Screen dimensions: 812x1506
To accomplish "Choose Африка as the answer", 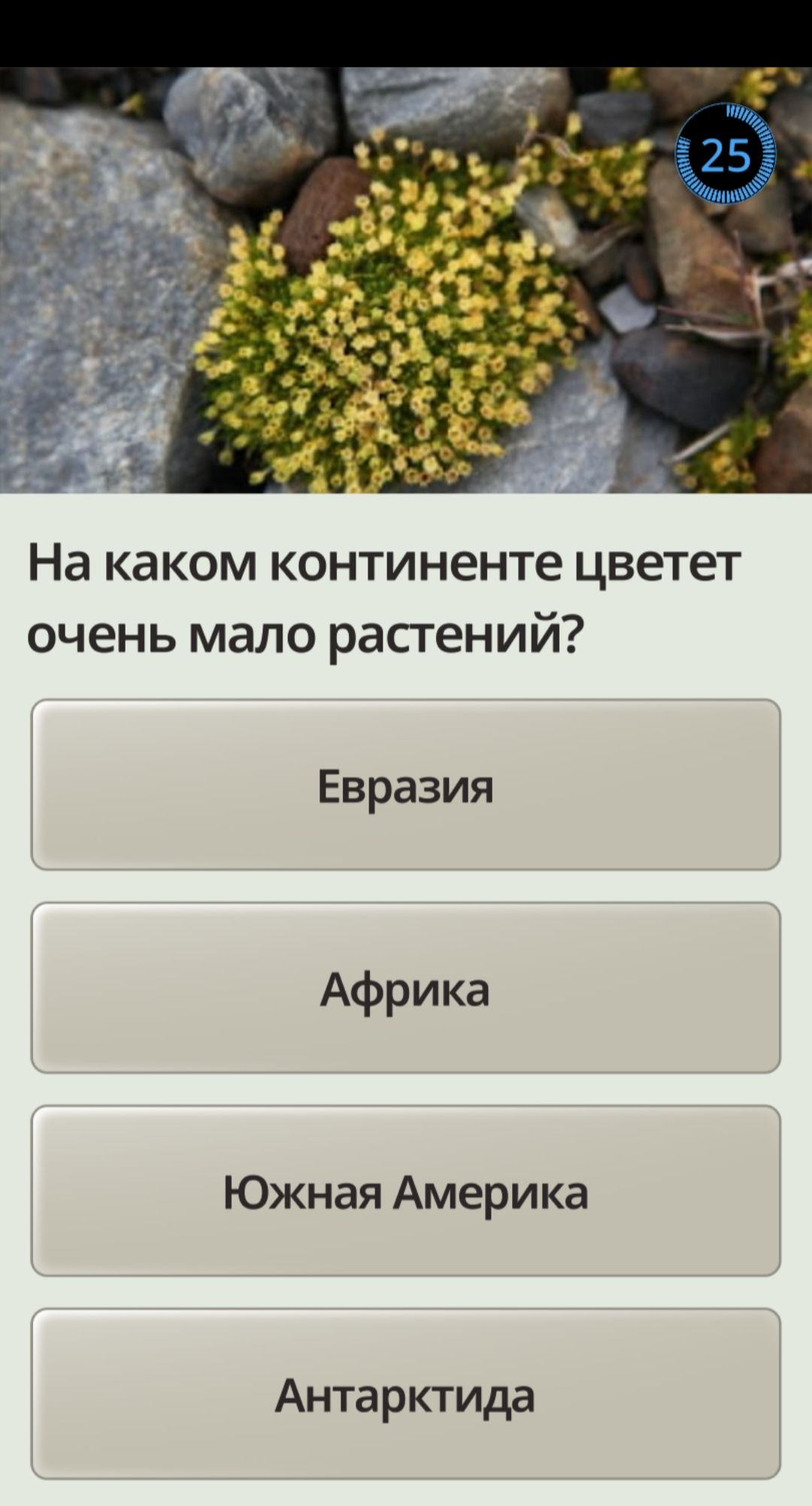I will [405, 988].
